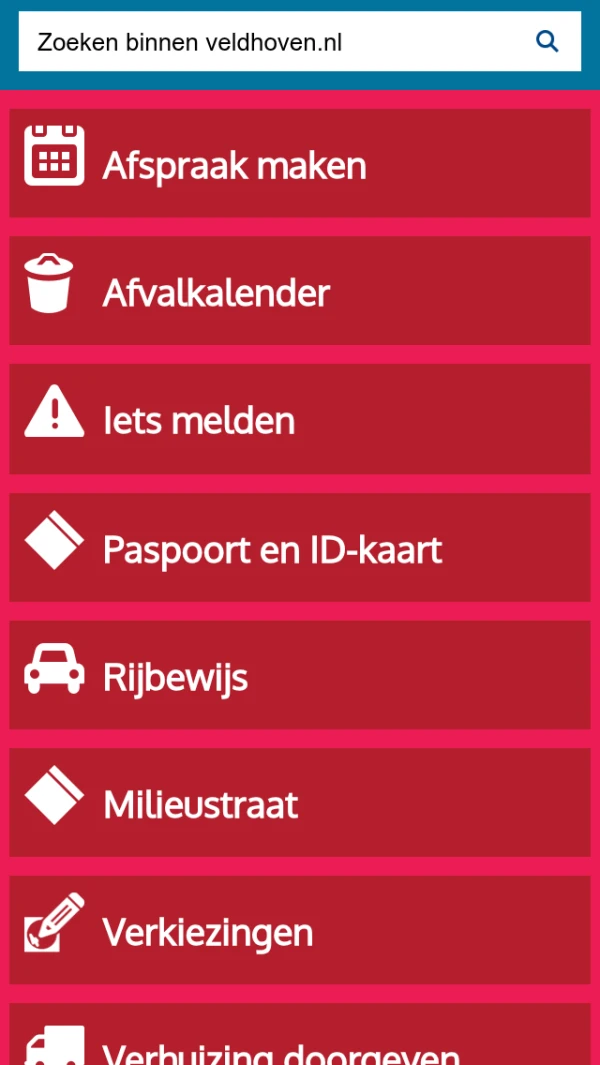Open Milieustraat information
The width and height of the screenshot is (600, 1065).
click(300, 803)
